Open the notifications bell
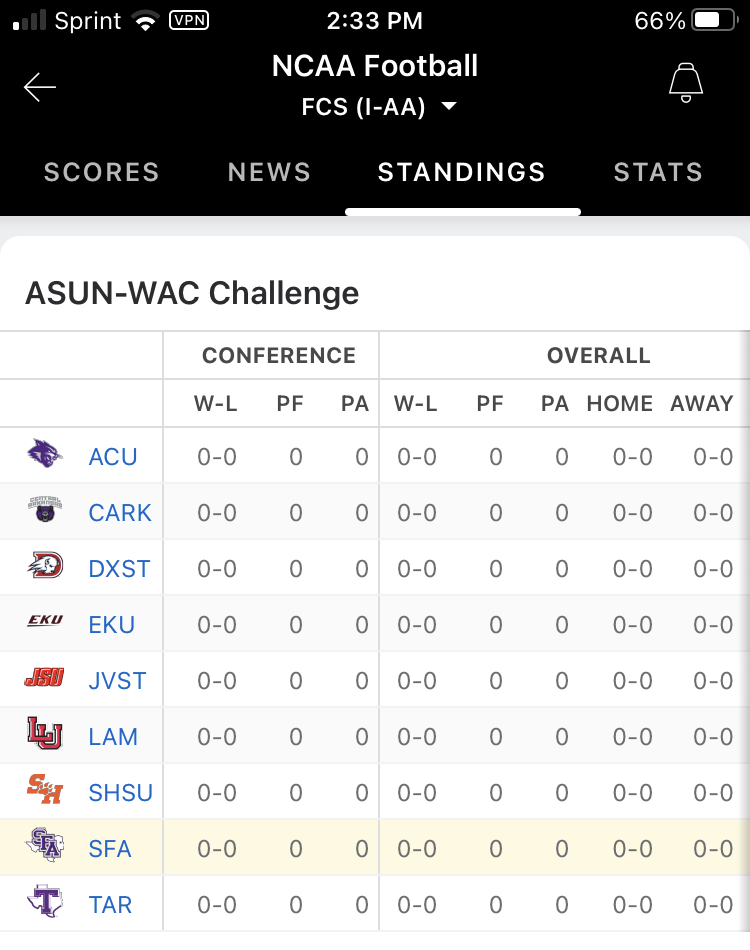The image size is (750, 950). 686,84
